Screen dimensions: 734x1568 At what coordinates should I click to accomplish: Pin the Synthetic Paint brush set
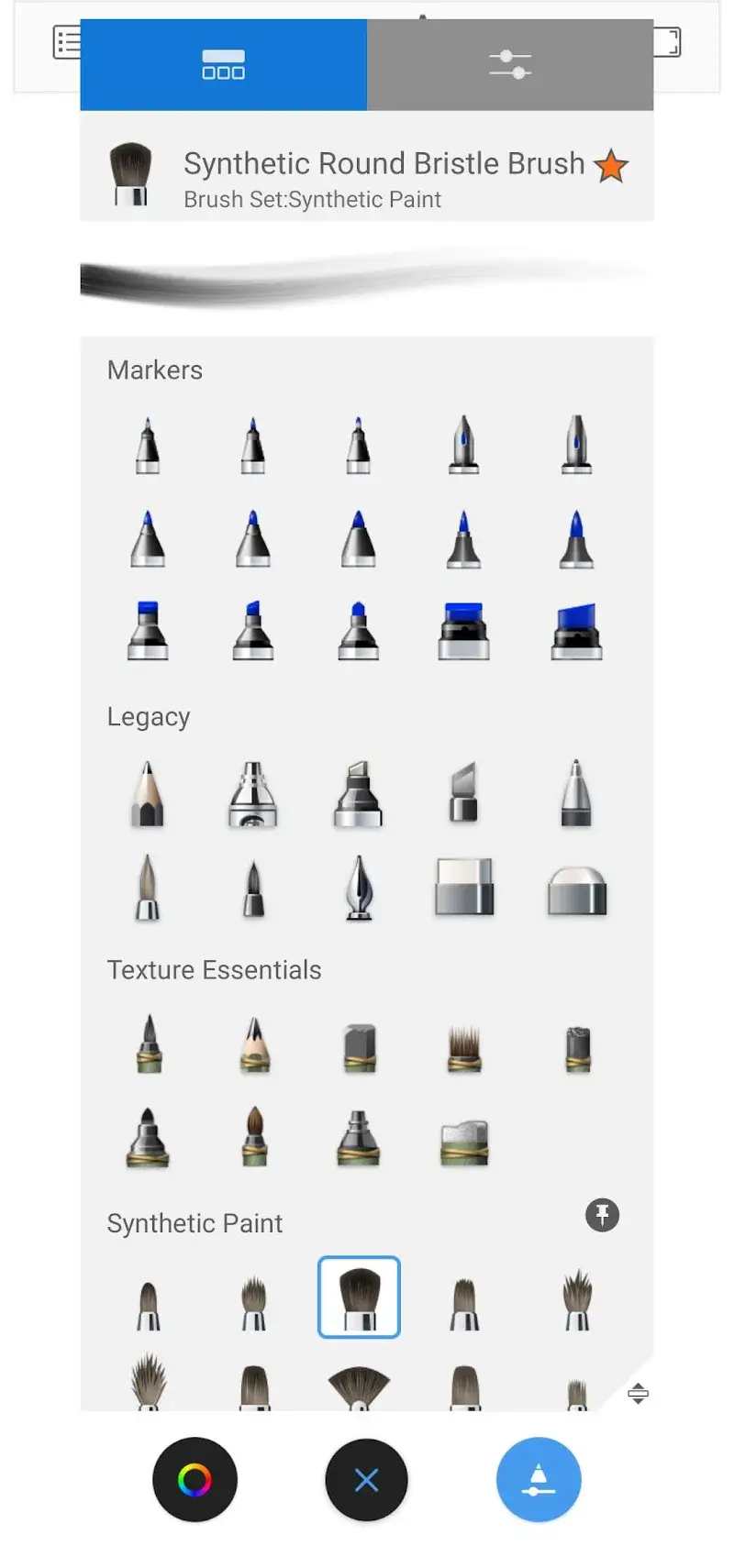602,1216
